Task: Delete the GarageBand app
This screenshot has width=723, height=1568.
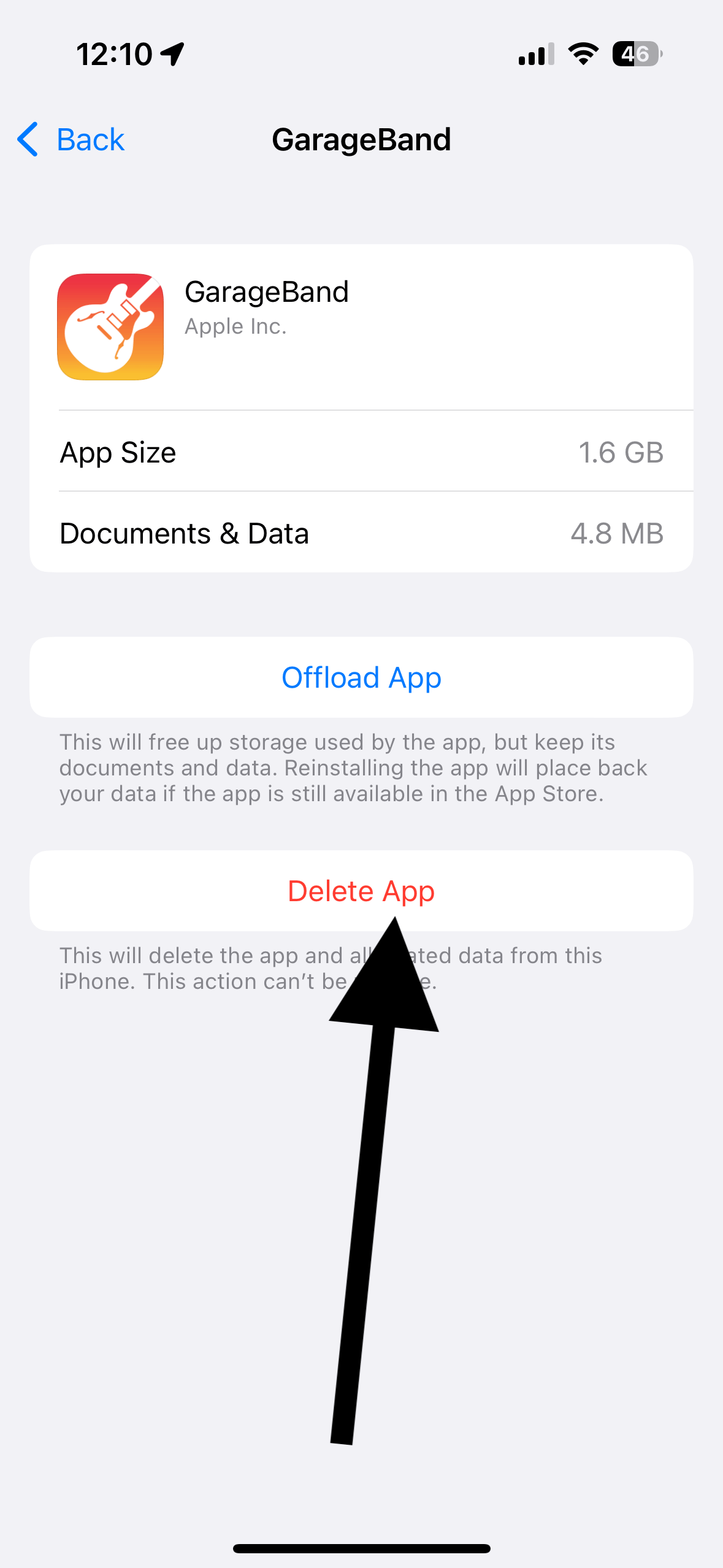Action: (x=361, y=891)
